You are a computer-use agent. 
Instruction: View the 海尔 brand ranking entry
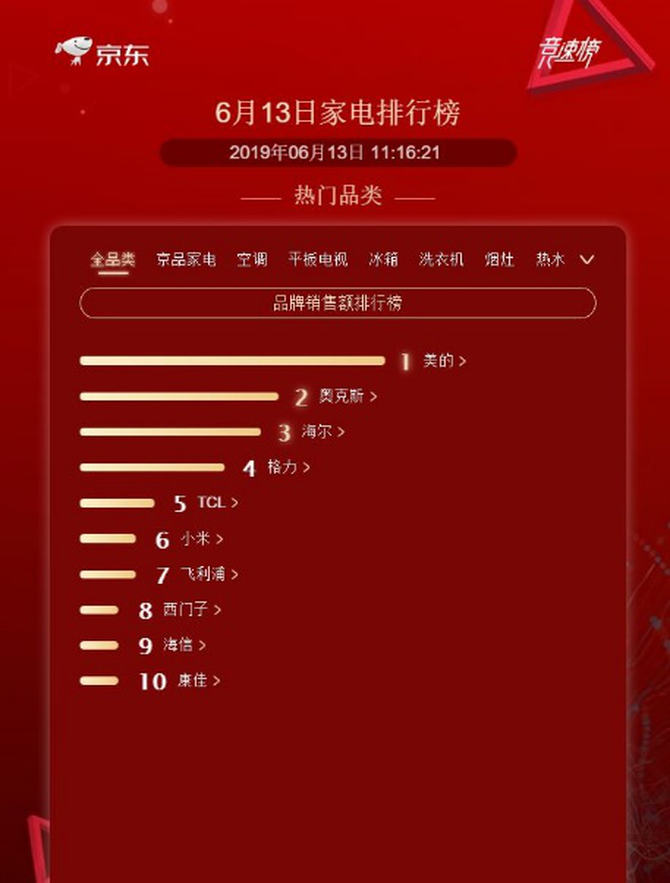pyautogui.click(x=323, y=432)
